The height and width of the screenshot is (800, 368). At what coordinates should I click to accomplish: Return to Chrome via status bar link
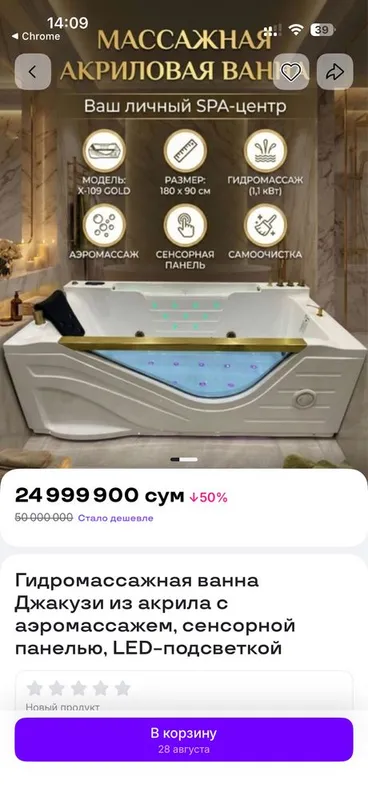[36, 36]
